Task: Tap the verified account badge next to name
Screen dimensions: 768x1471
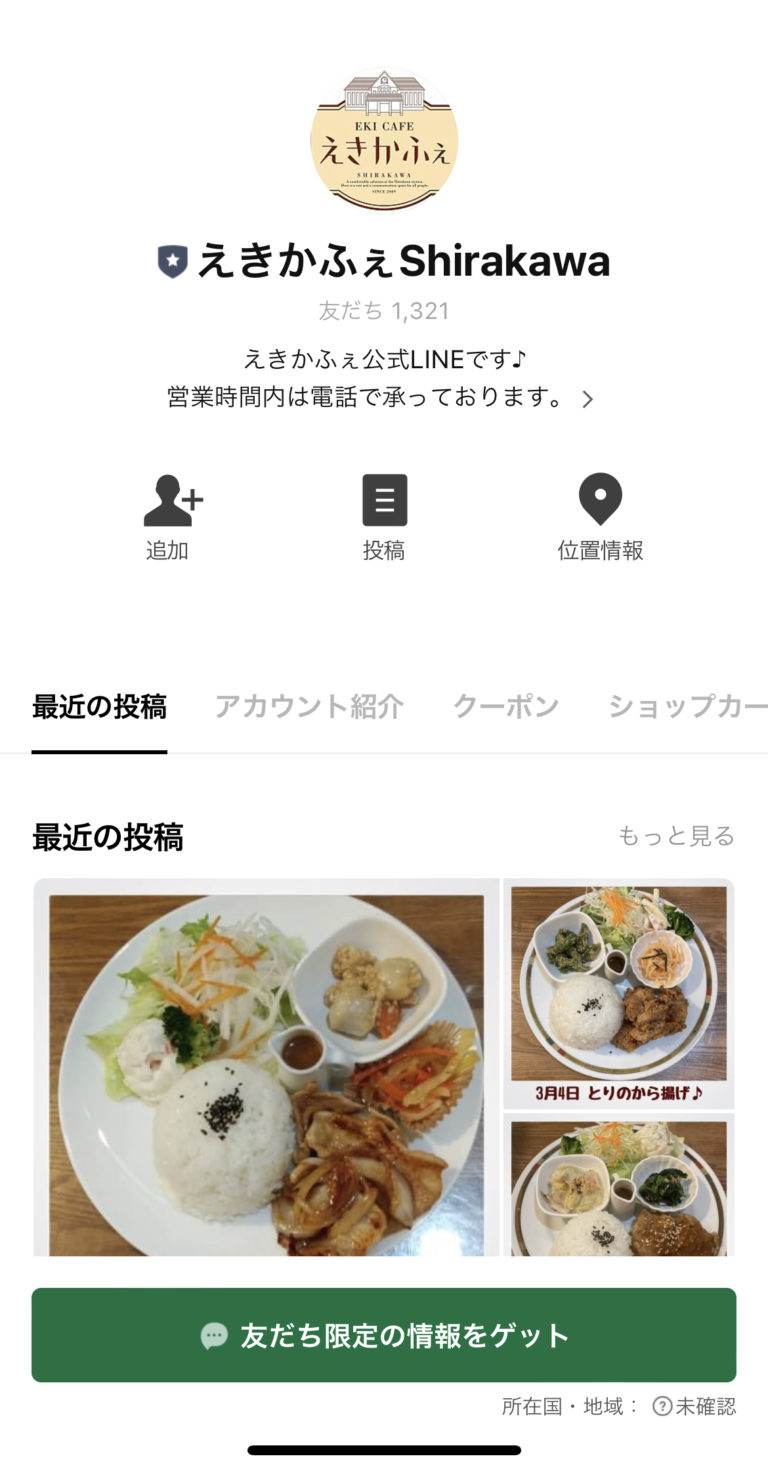Action: [x=171, y=260]
